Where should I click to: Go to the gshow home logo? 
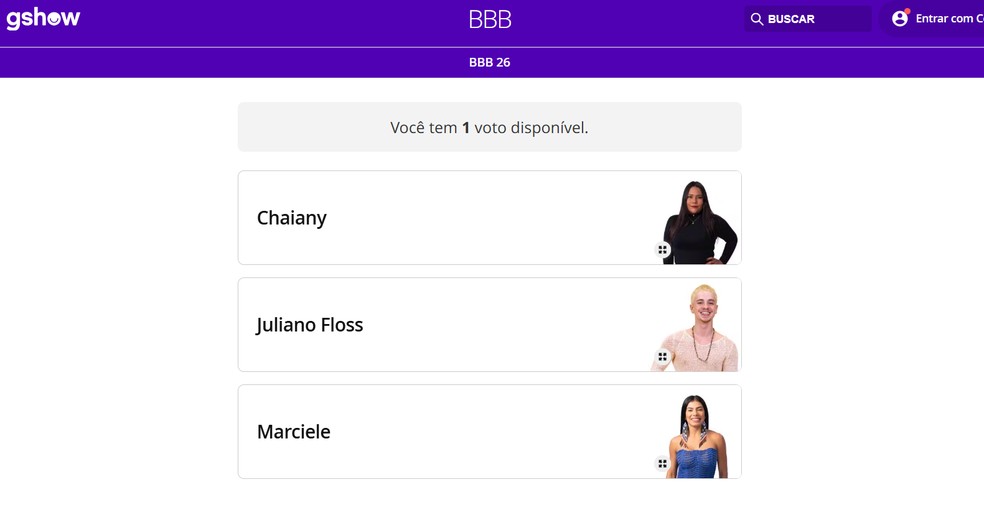pos(43,18)
